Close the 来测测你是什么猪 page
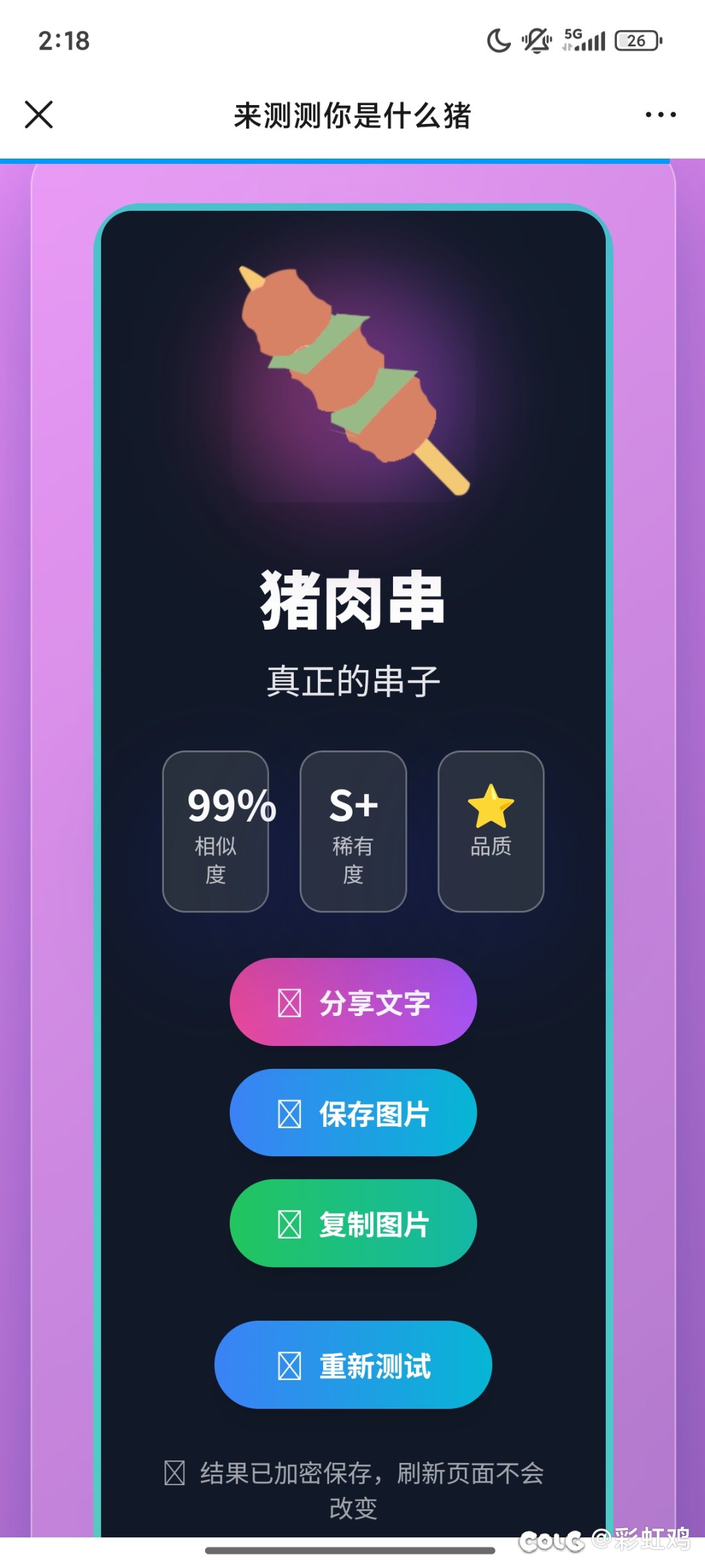Screen dimensions: 705x1568 [39, 115]
